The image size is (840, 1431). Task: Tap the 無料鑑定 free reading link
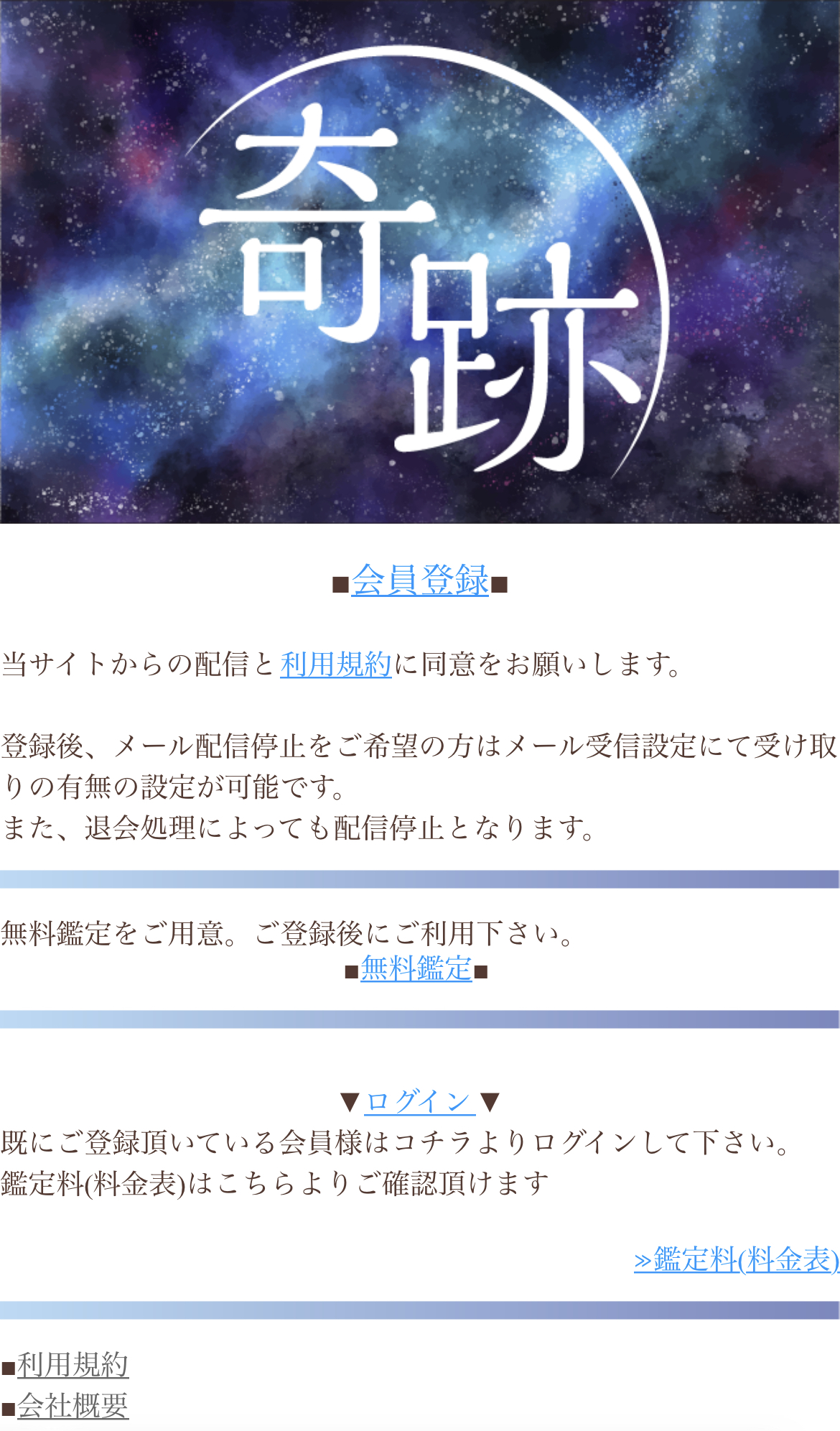coord(416,969)
